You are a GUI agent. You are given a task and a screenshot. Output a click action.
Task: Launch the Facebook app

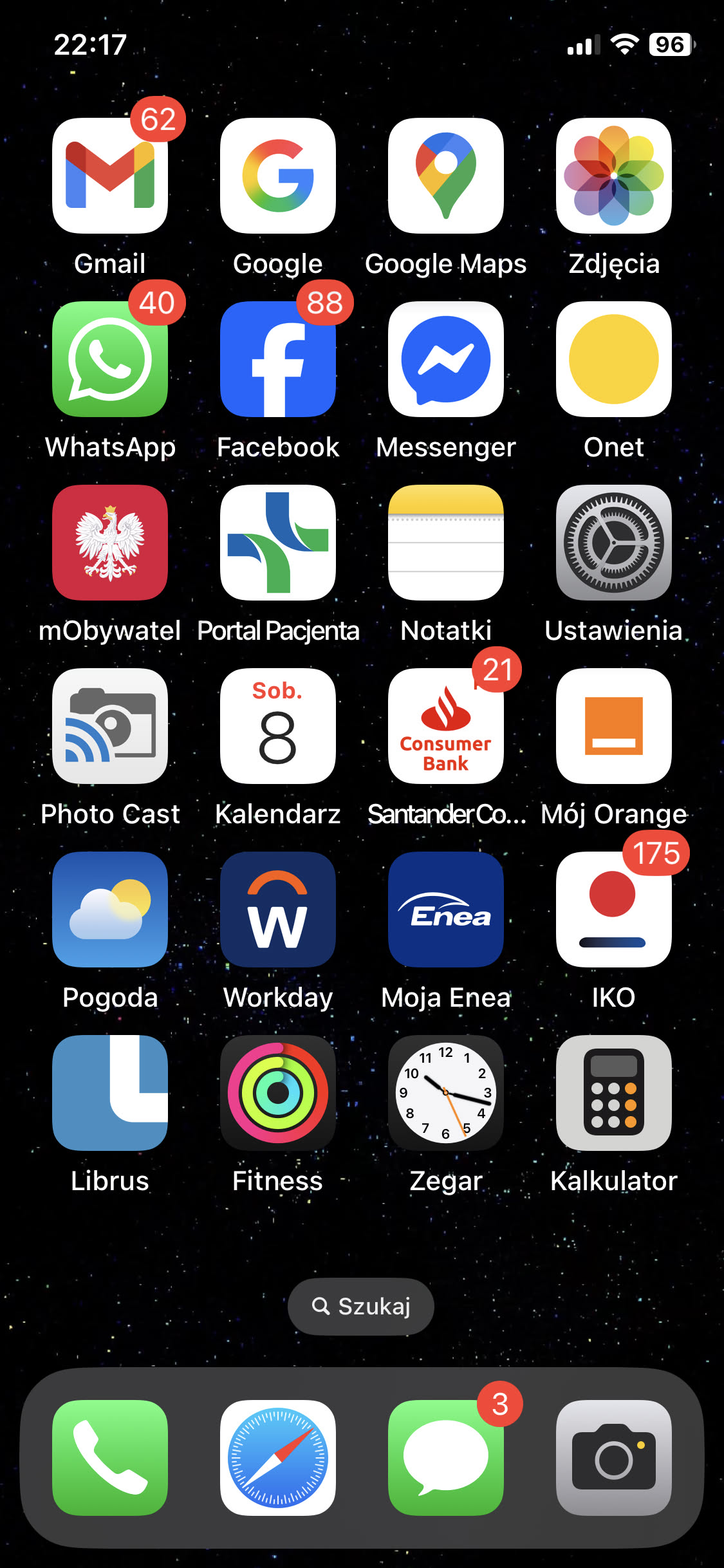click(278, 359)
